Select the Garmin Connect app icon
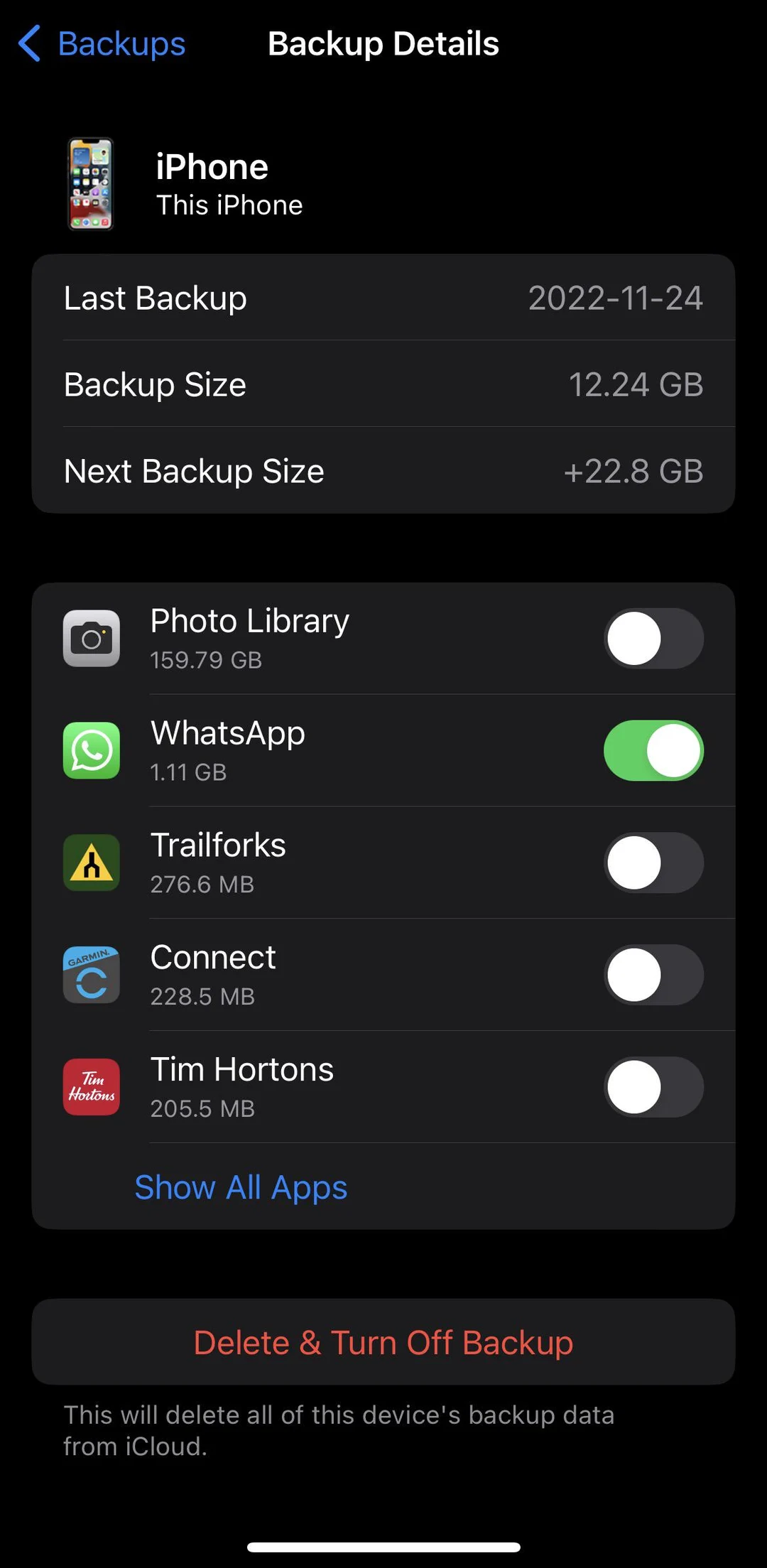The image size is (767, 1568). (x=91, y=975)
